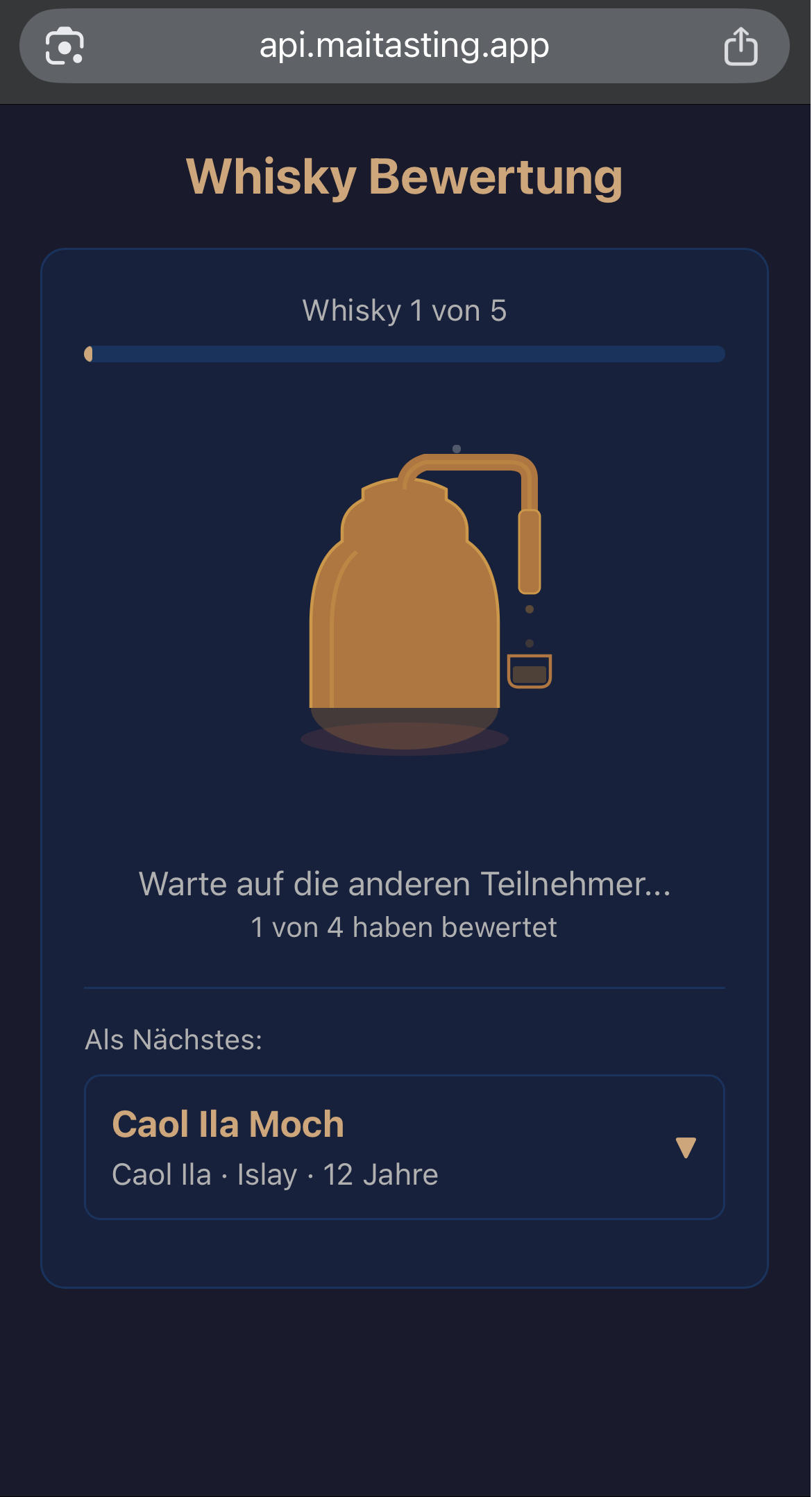Viewport: 812px width, 1497px height.
Task: Click the spirit safe on the still graphic
Action: pos(530,670)
